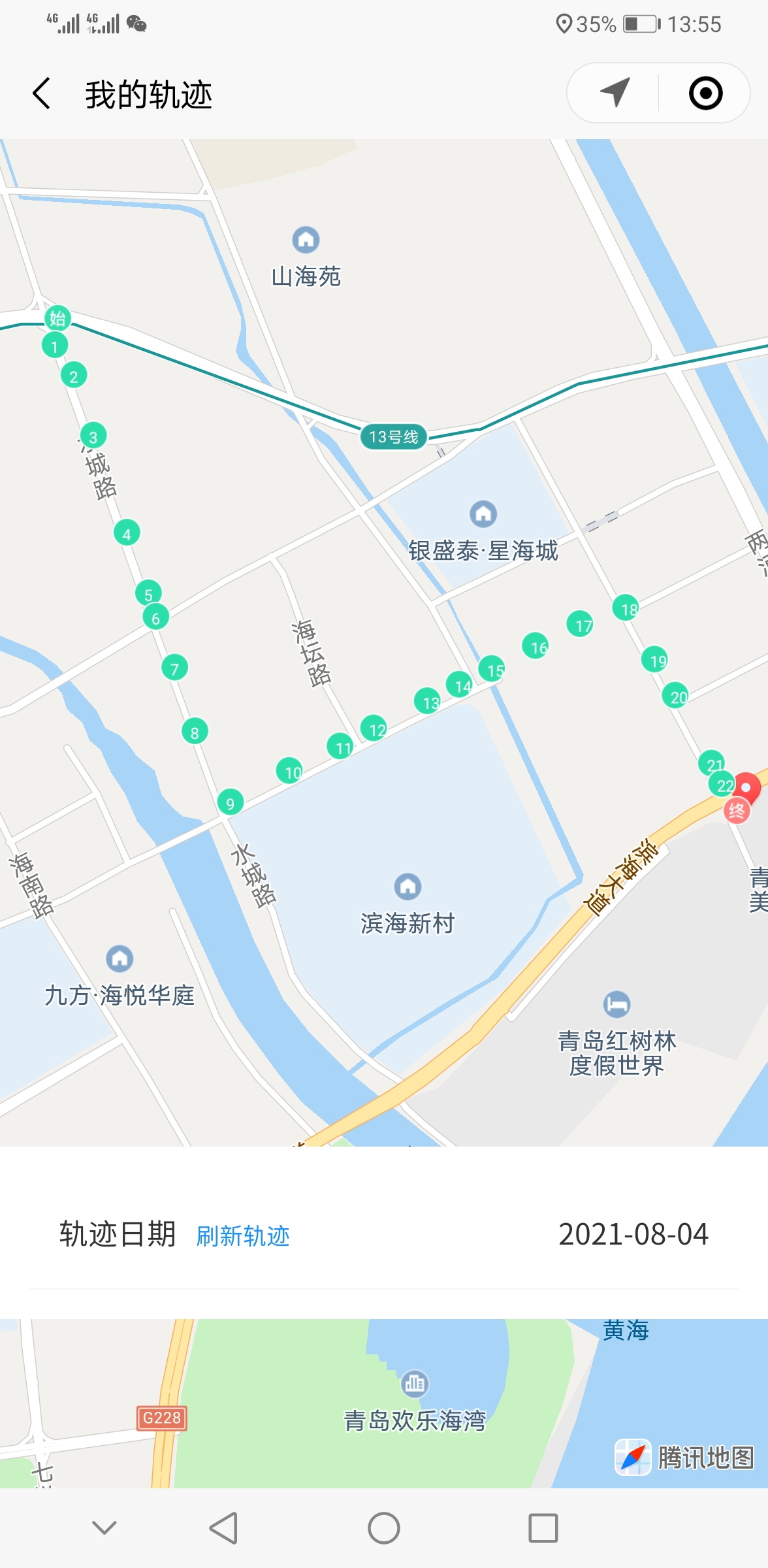Tap the 终 end marker on map
Screen dimensions: 768x1568
[737, 811]
